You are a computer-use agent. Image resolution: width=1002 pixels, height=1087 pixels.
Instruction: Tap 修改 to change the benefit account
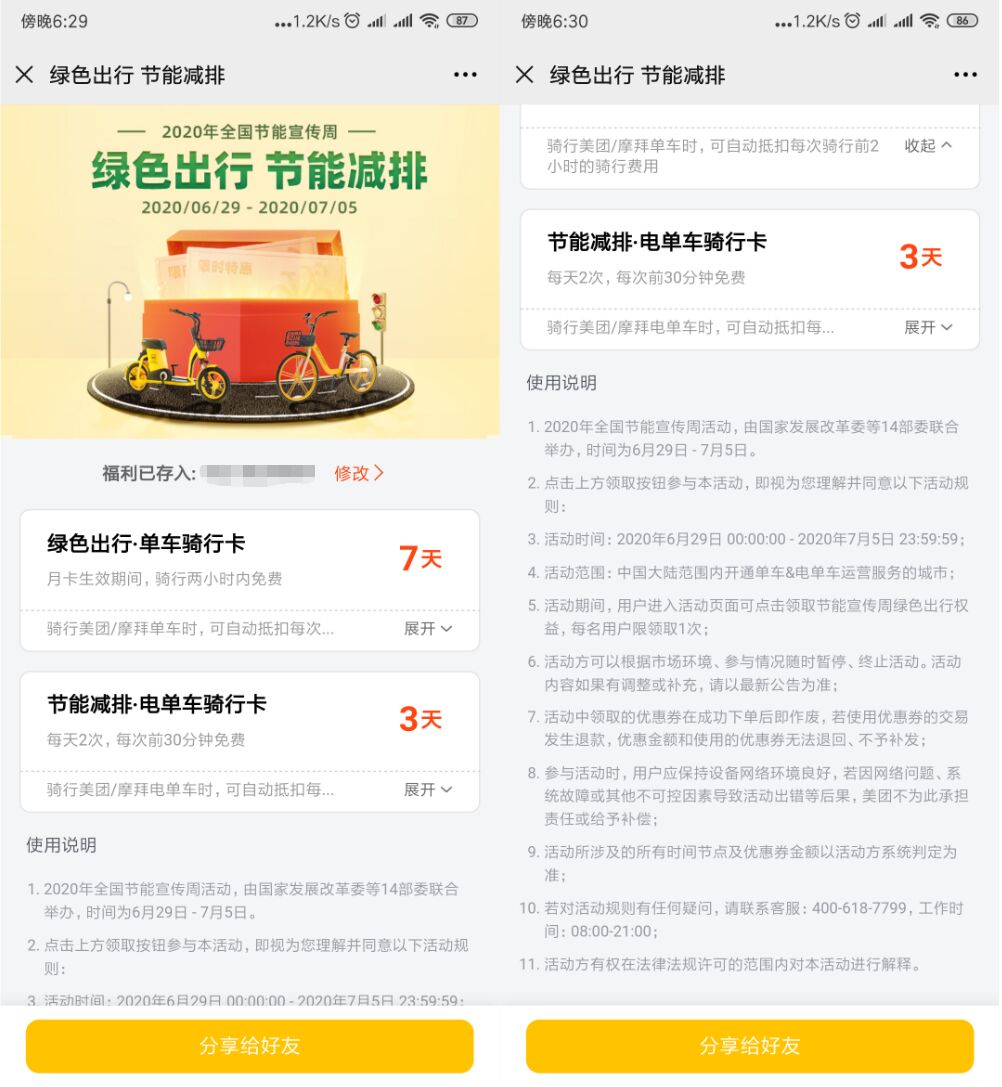point(358,473)
